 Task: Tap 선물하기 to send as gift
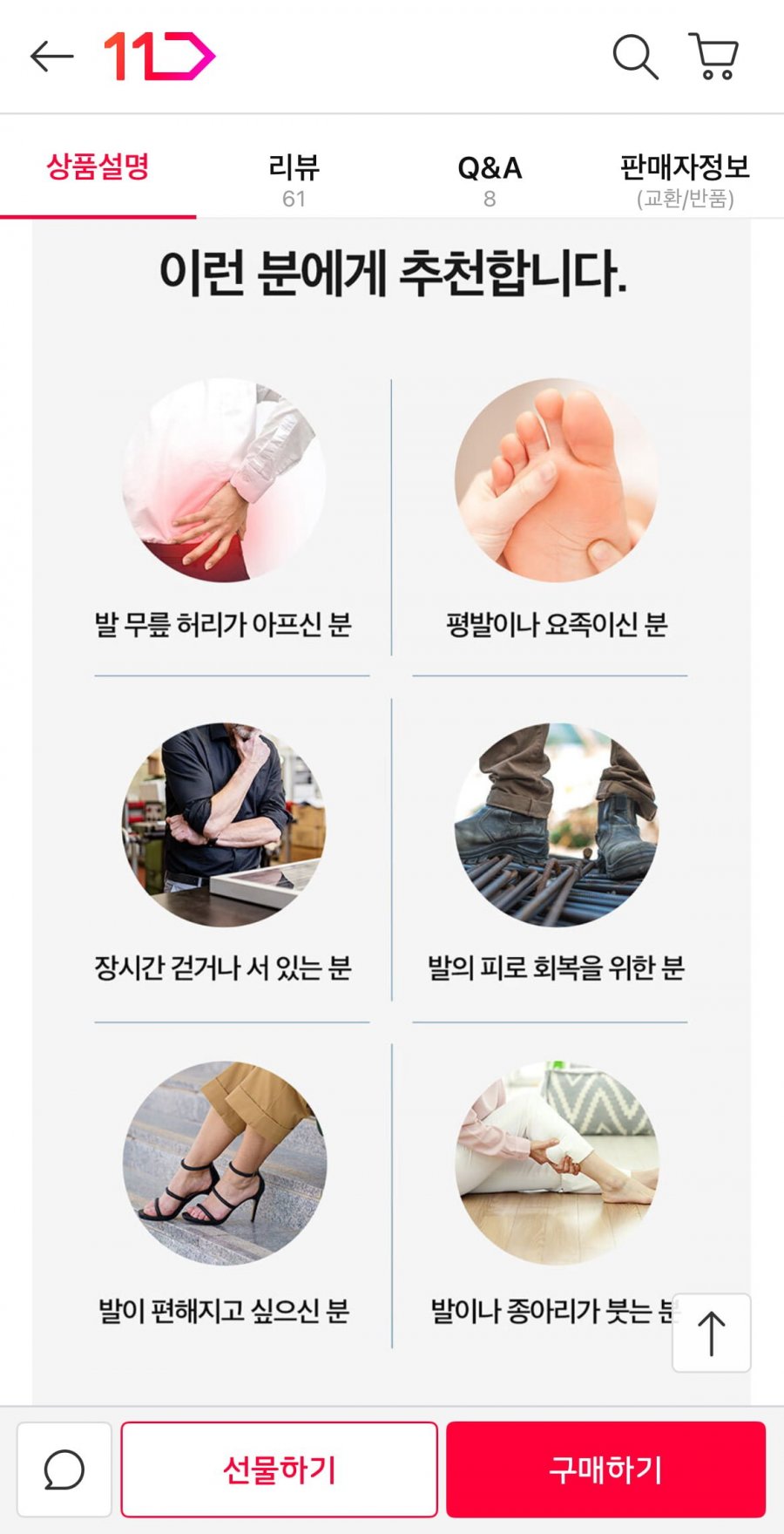[x=279, y=1470]
